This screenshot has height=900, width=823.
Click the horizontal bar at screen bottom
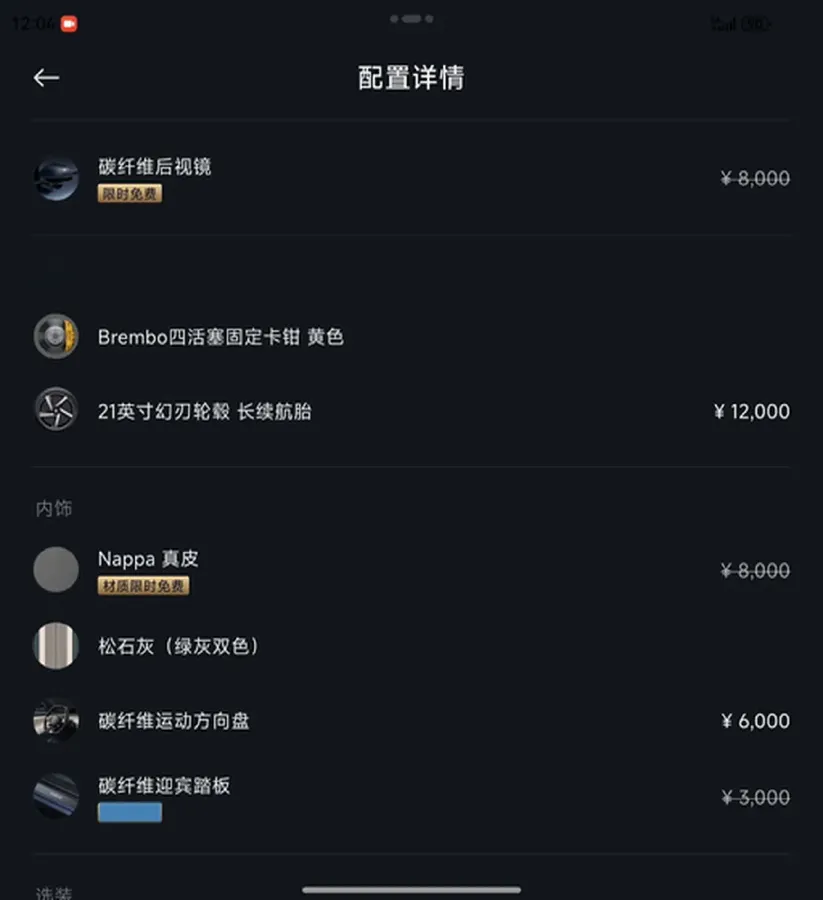[411, 889]
